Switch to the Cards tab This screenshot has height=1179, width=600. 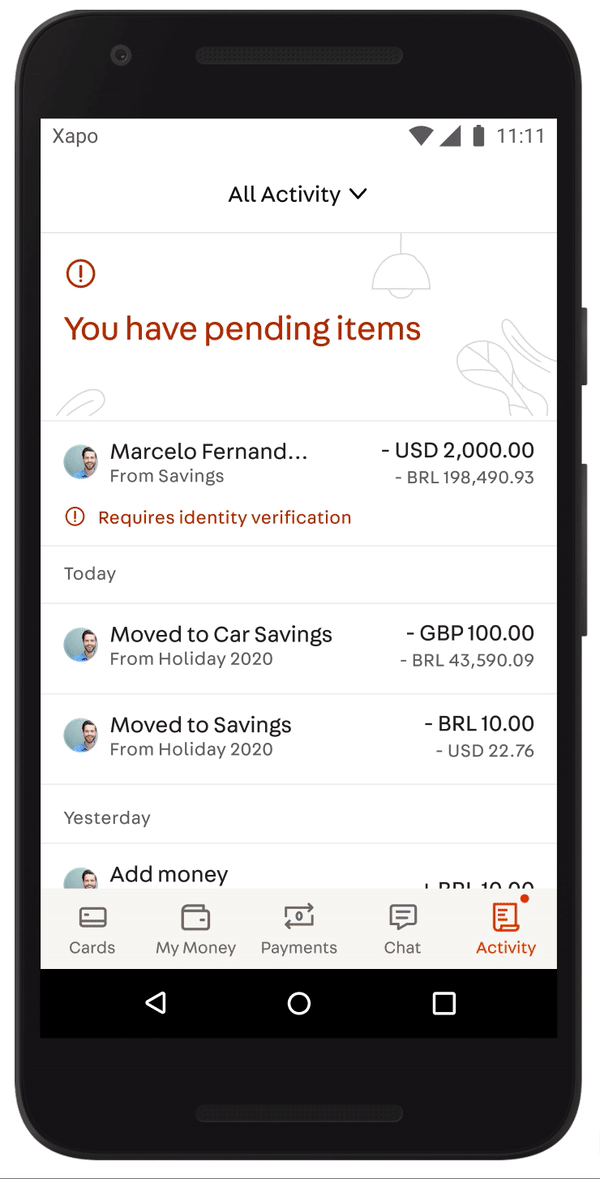click(x=92, y=929)
